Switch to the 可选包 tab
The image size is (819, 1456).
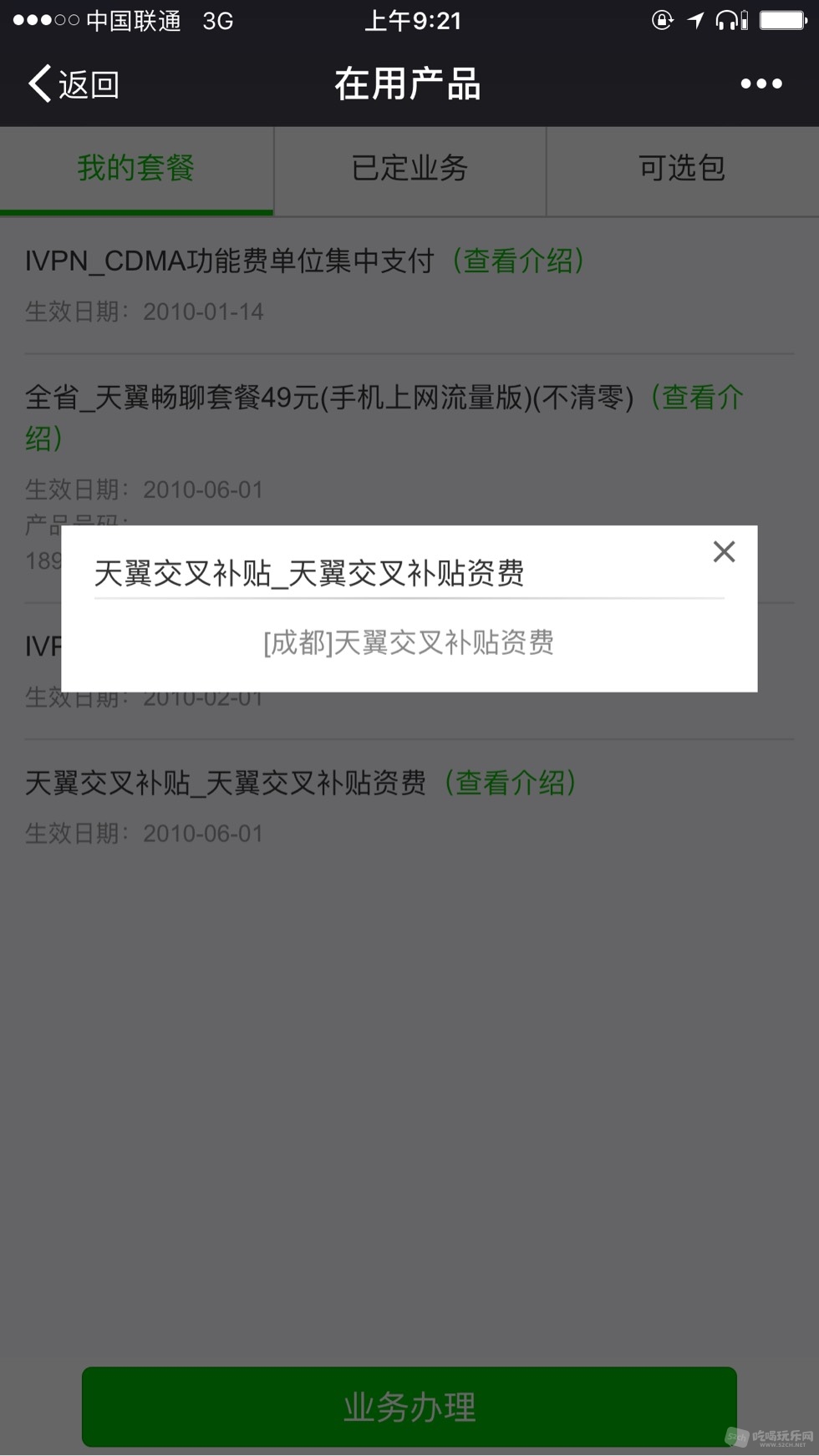(682, 170)
